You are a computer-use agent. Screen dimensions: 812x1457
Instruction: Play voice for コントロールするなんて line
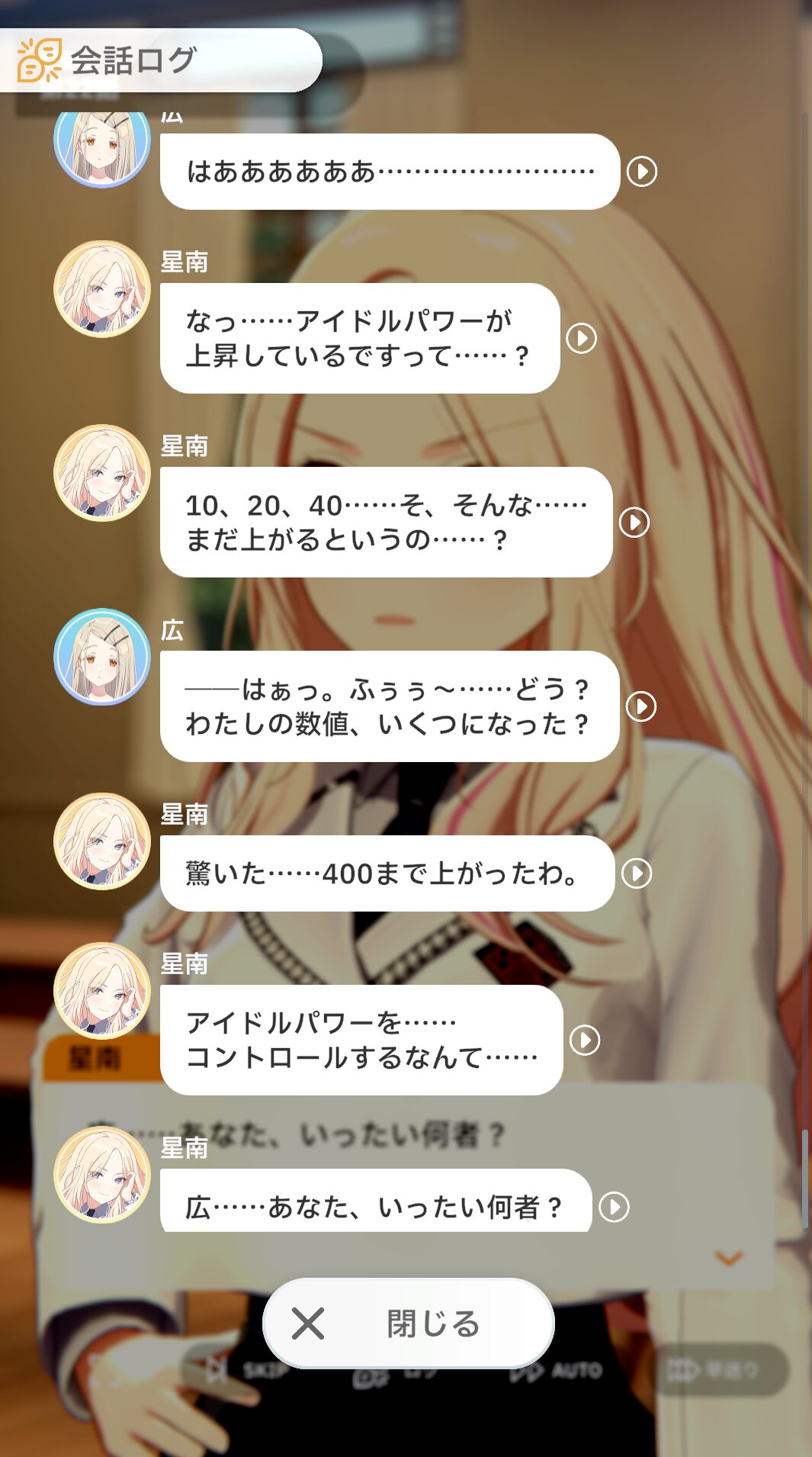585,1040
